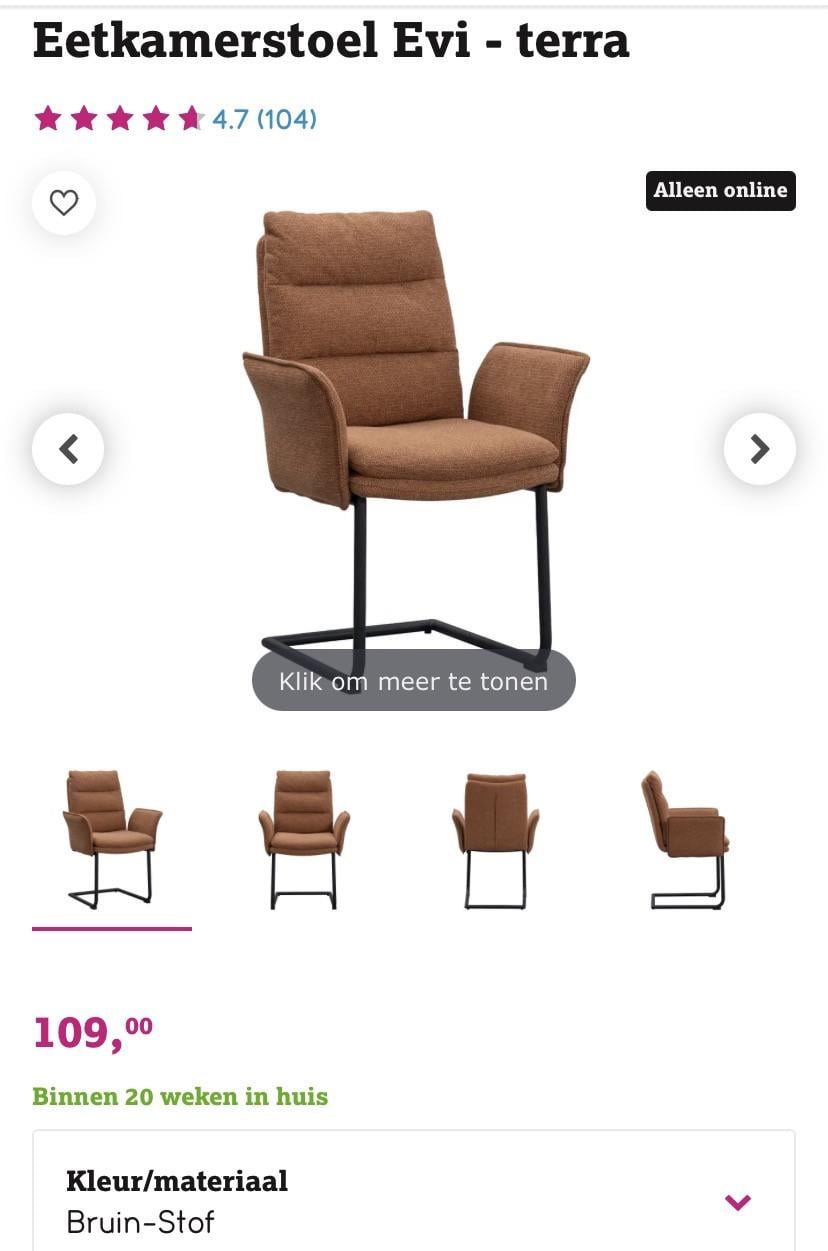The image size is (828, 1251).
Task: Click the product title Eetkamerstoel Evi - terra
Action: [330, 40]
